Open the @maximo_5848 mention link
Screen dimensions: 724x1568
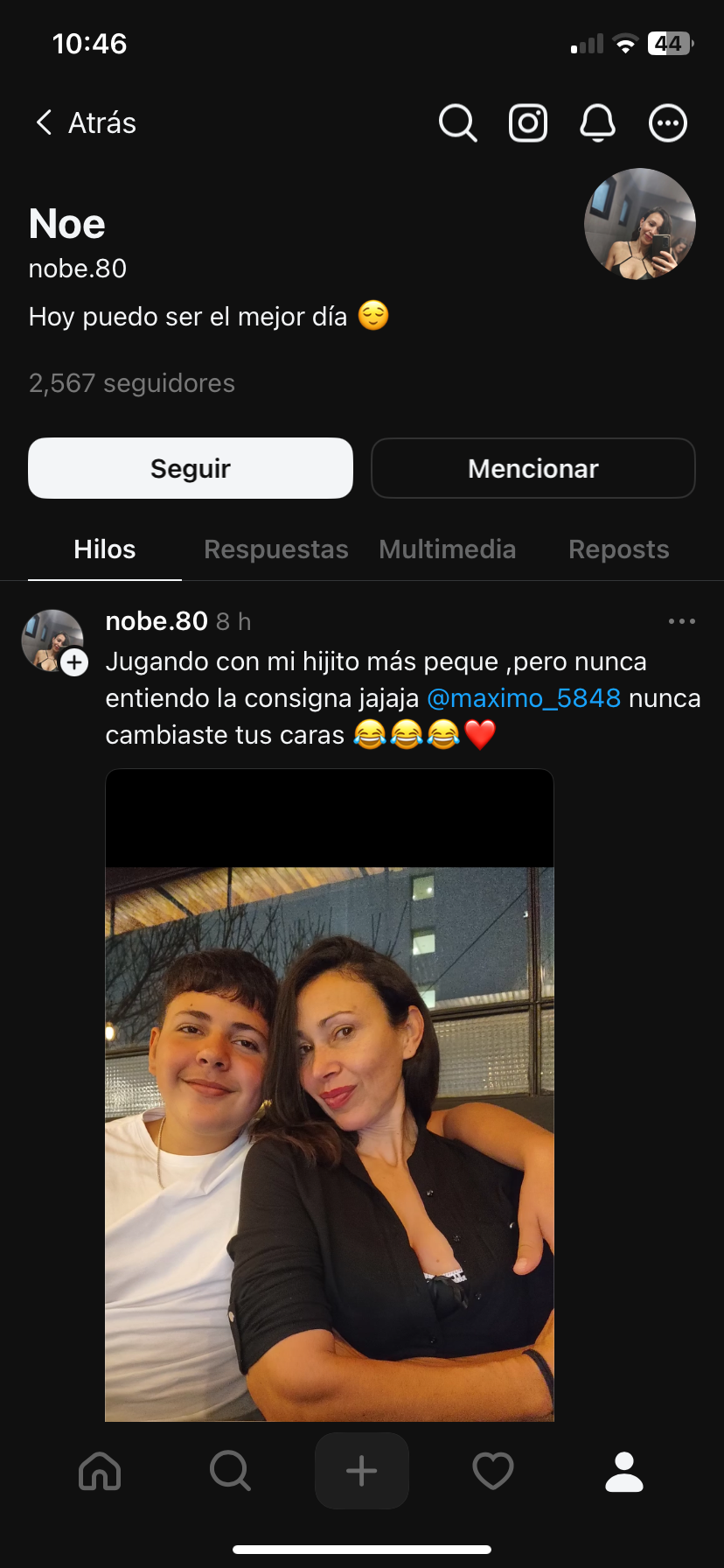click(524, 698)
